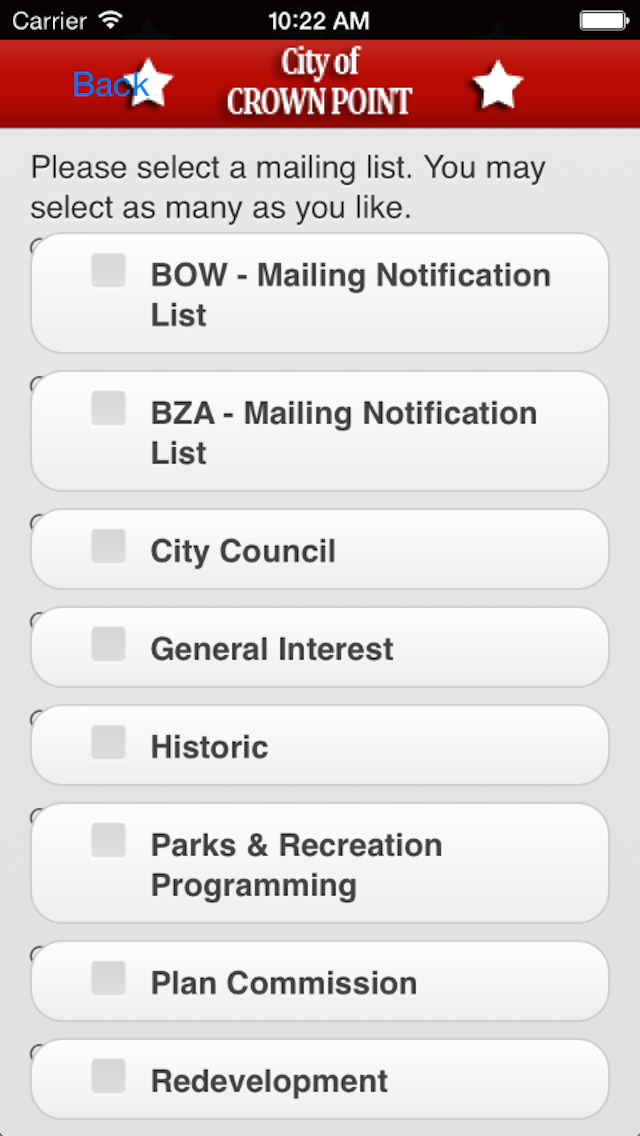
Task: Go back using the Back button
Action: tap(111, 85)
